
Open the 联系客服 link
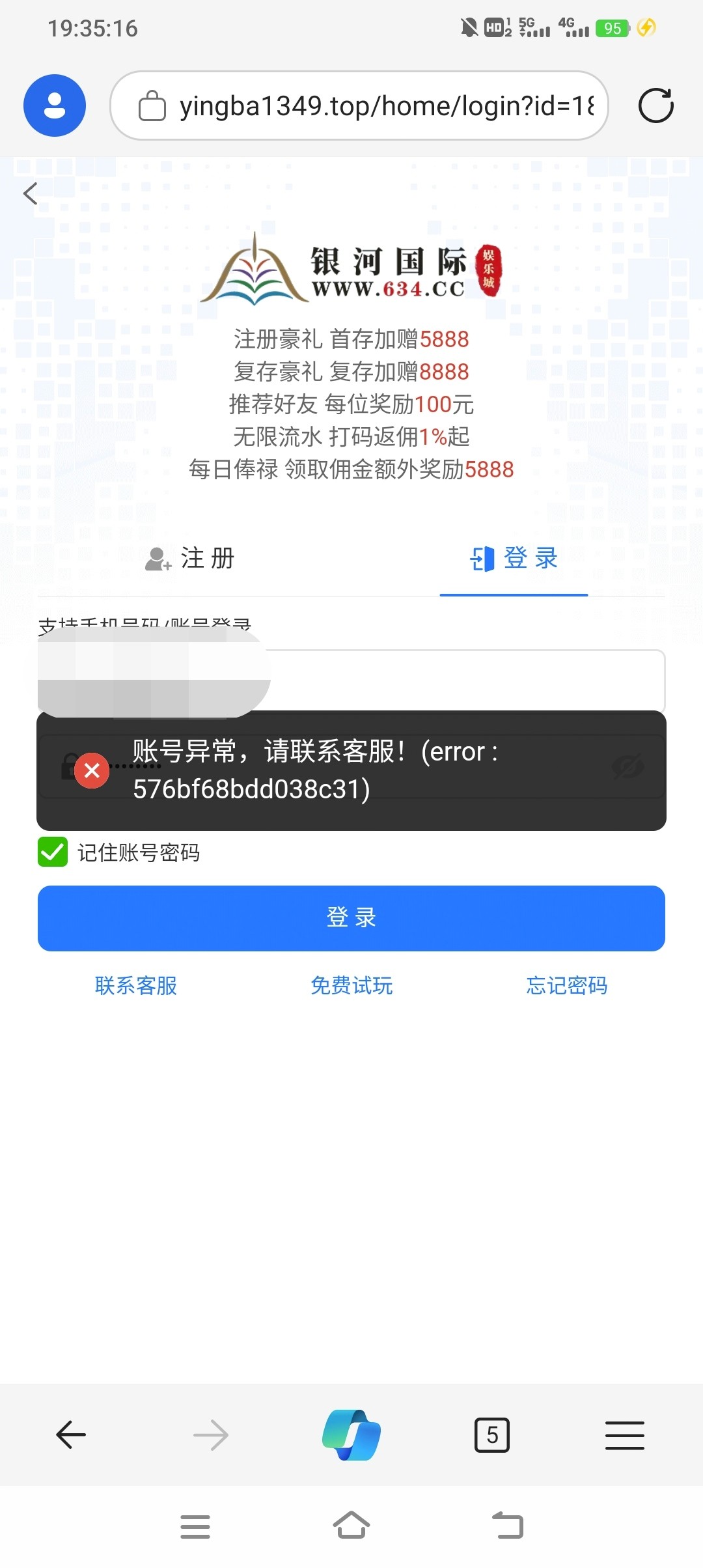coord(136,986)
